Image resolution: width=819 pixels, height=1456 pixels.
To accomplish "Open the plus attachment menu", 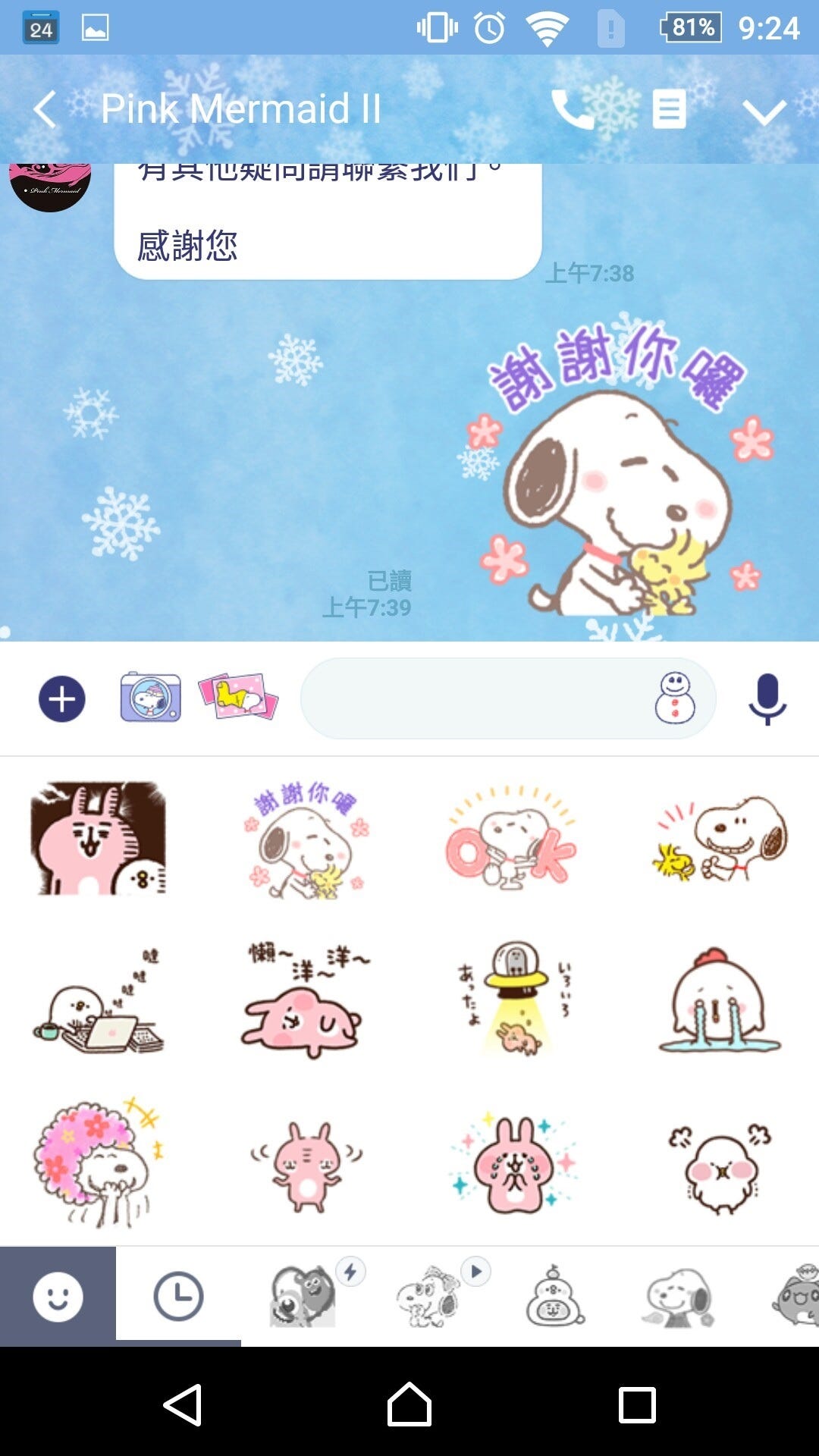I will click(62, 698).
